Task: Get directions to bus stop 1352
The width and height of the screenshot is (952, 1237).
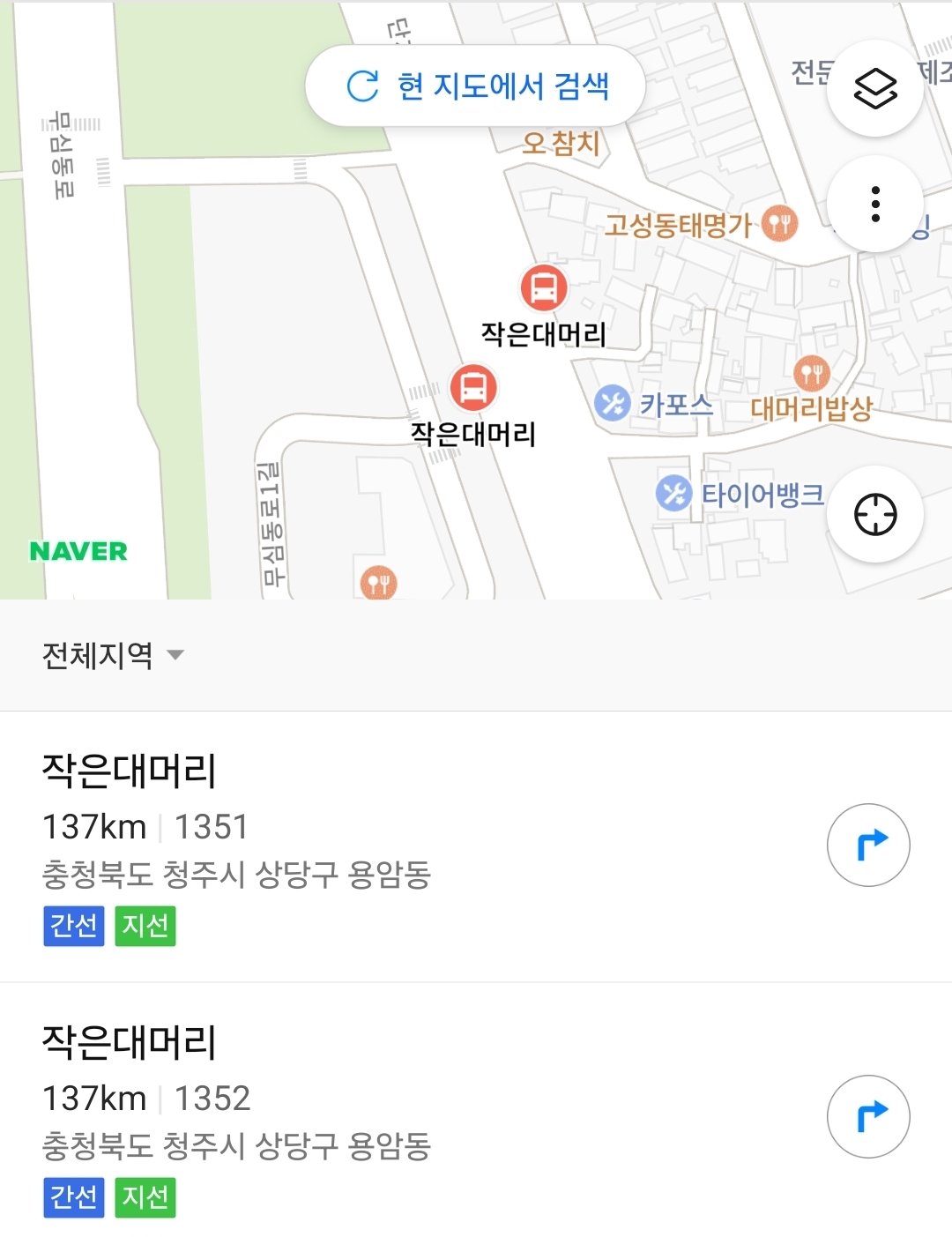Action: coord(868,1116)
